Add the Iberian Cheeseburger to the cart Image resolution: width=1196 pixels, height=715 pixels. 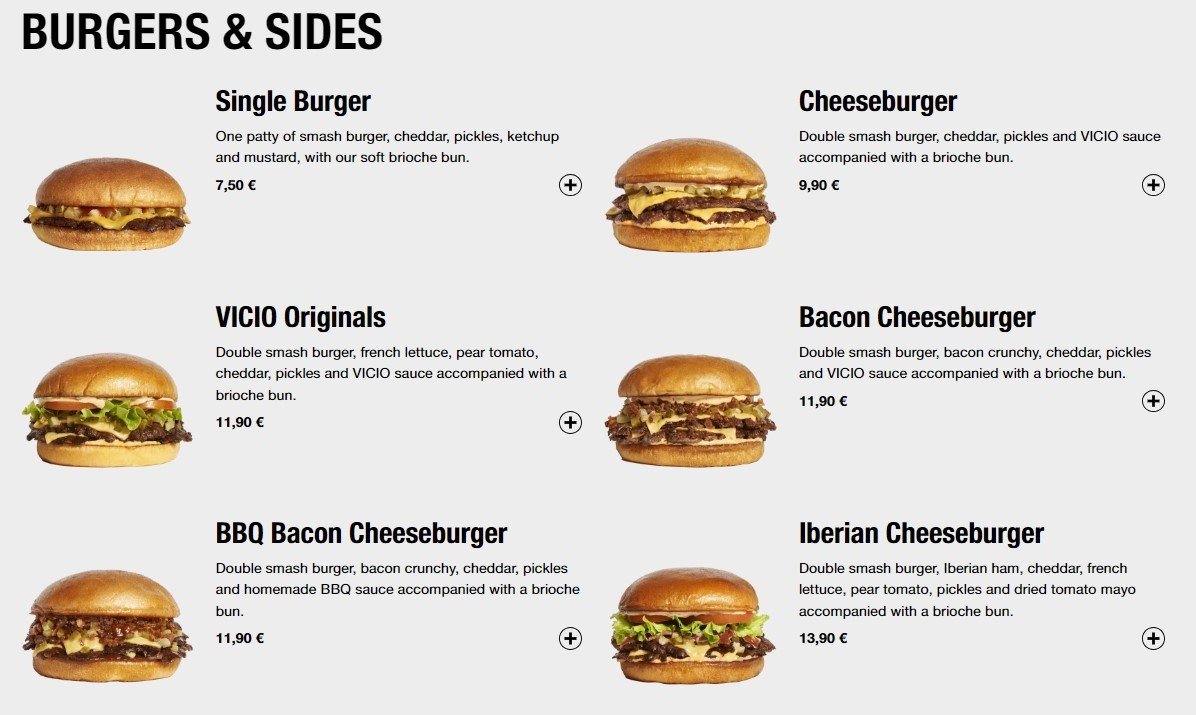pyautogui.click(x=1153, y=638)
